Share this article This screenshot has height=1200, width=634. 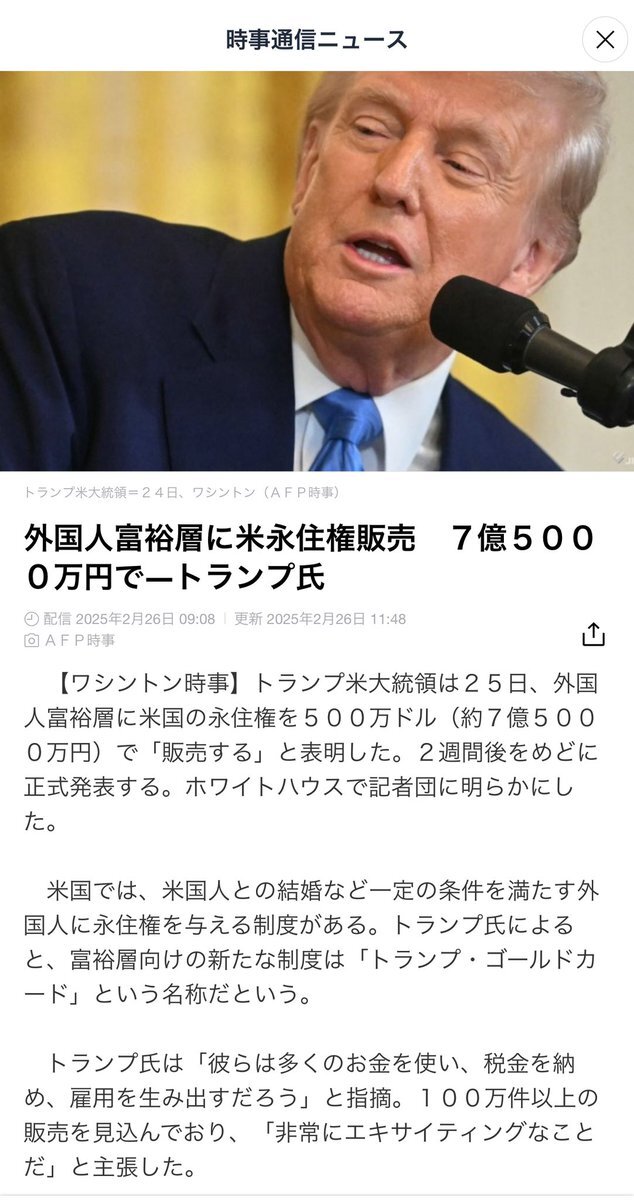pyautogui.click(x=593, y=634)
